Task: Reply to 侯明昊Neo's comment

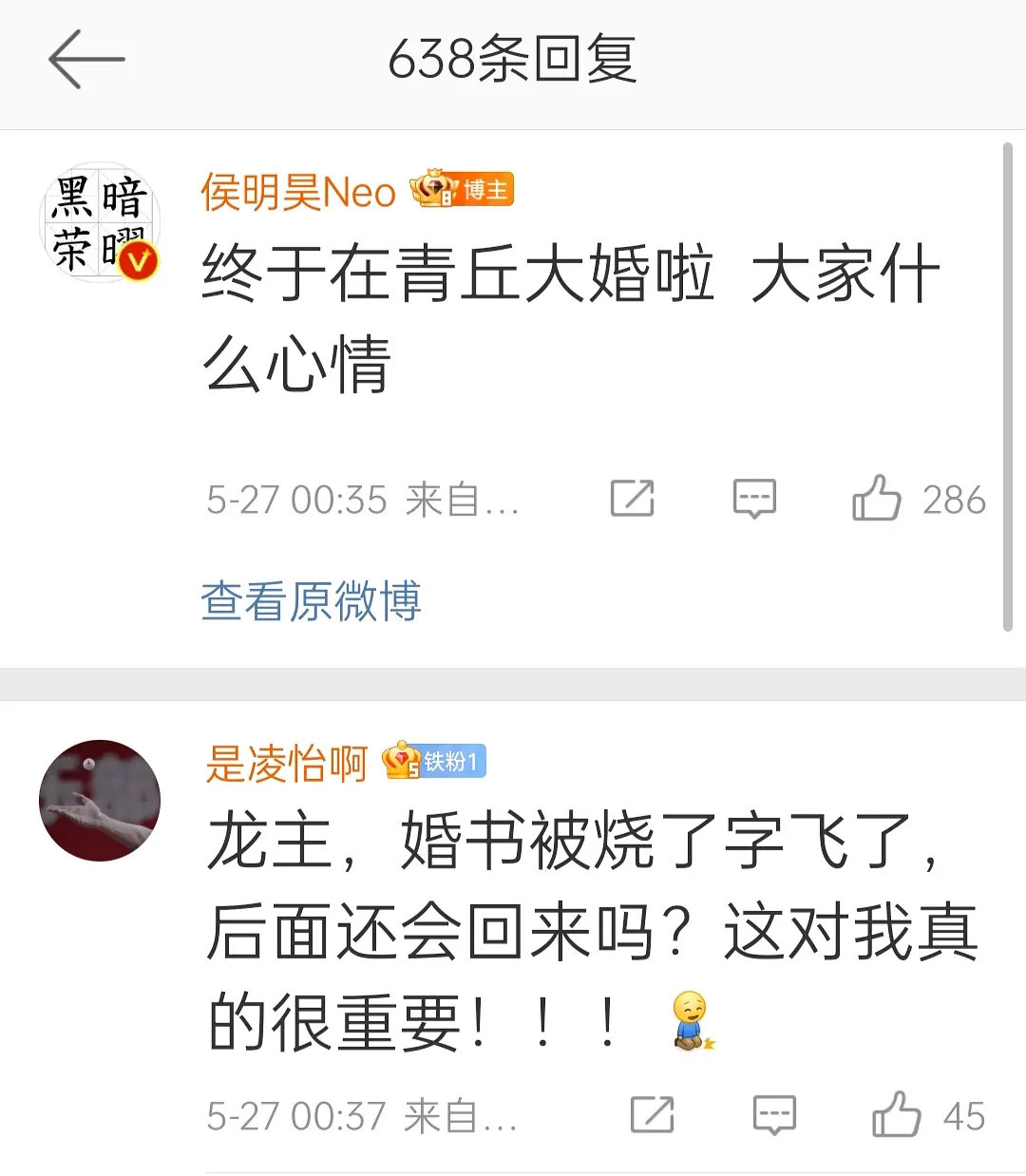Action: click(x=754, y=499)
